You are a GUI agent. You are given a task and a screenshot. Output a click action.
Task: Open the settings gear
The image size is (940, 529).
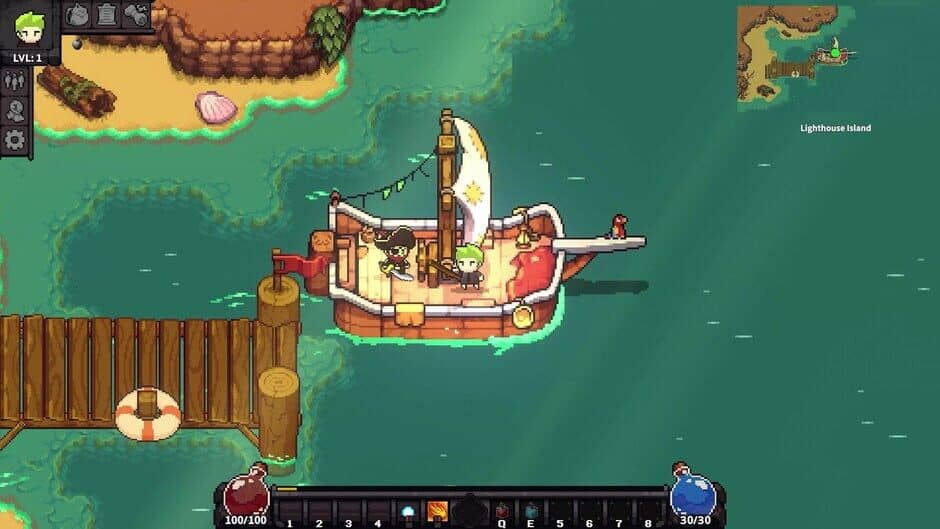point(15,140)
